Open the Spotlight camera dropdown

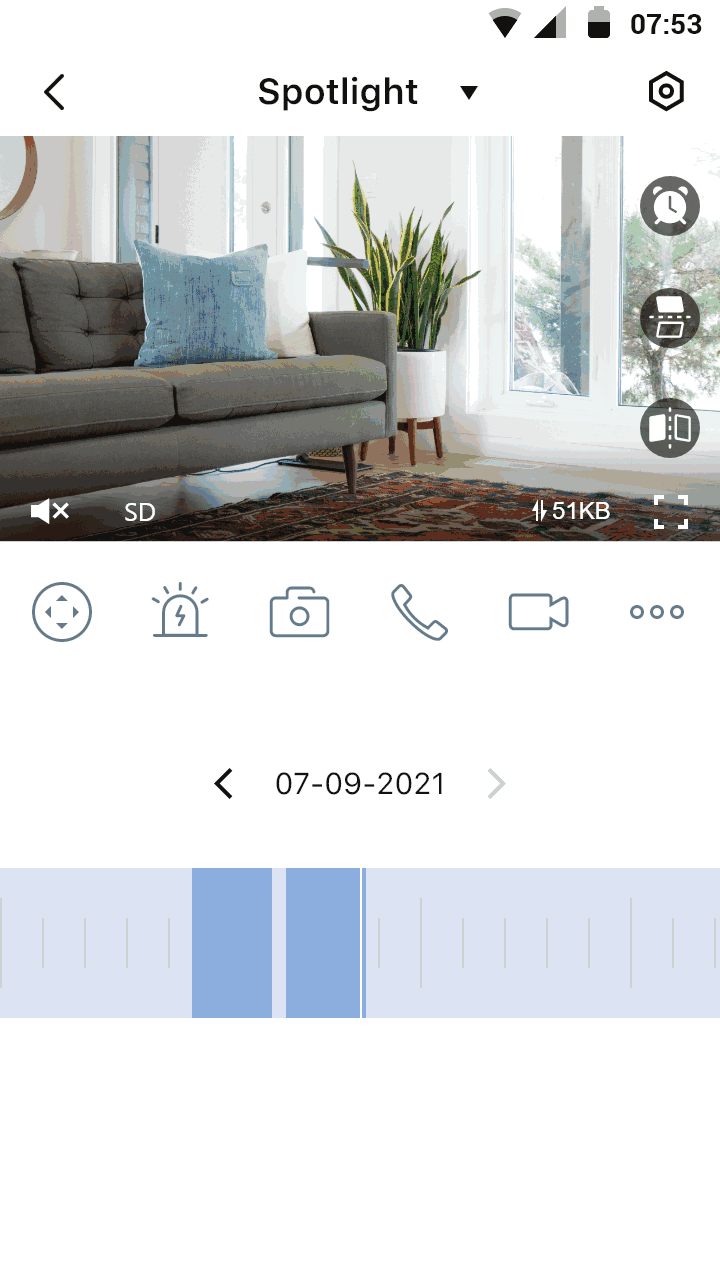click(x=468, y=93)
